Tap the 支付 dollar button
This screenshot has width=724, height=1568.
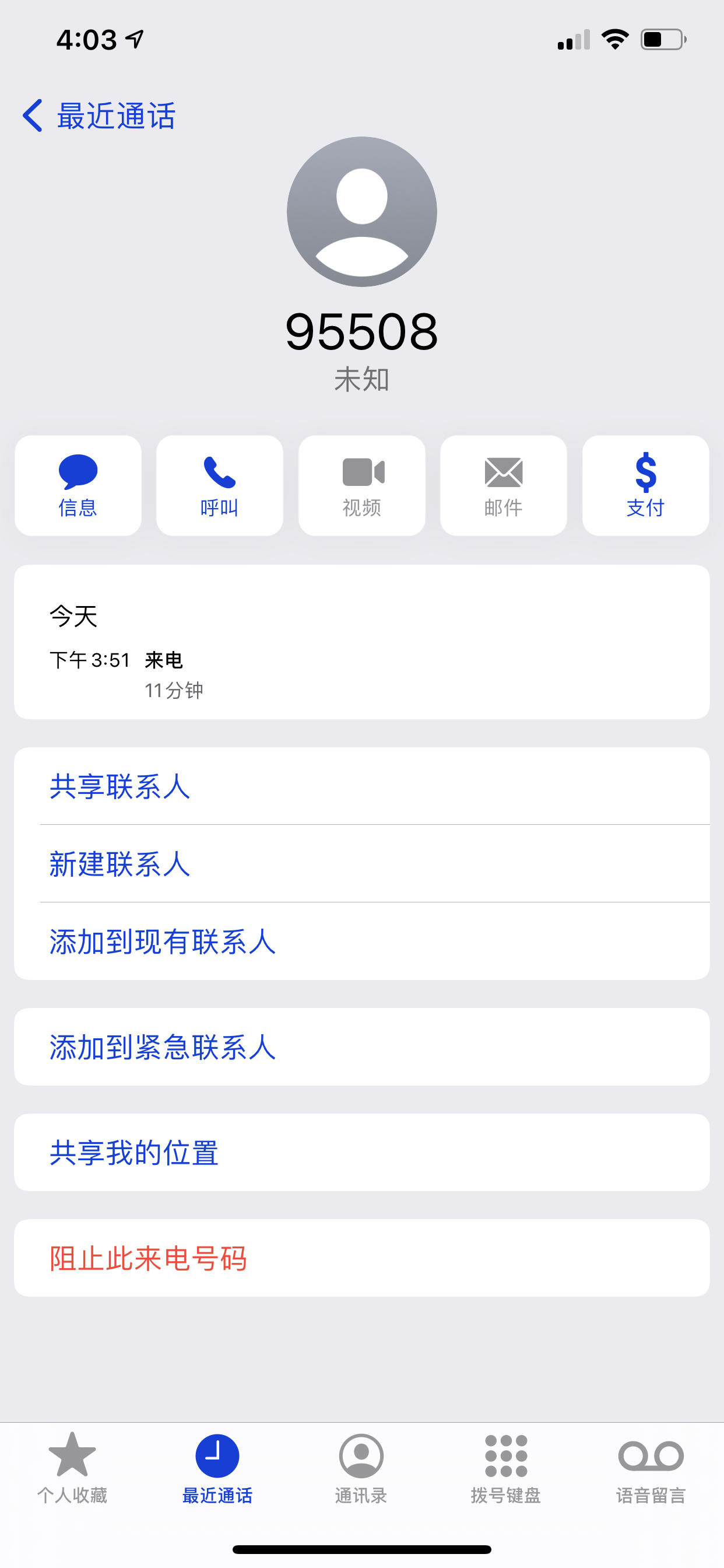pyautogui.click(x=645, y=485)
